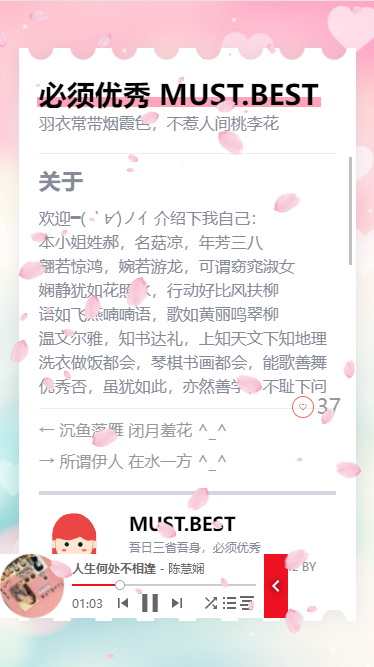This screenshot has height=667, width=374.
Task: Tap the album cover in the music player
Action: [32, 586]
